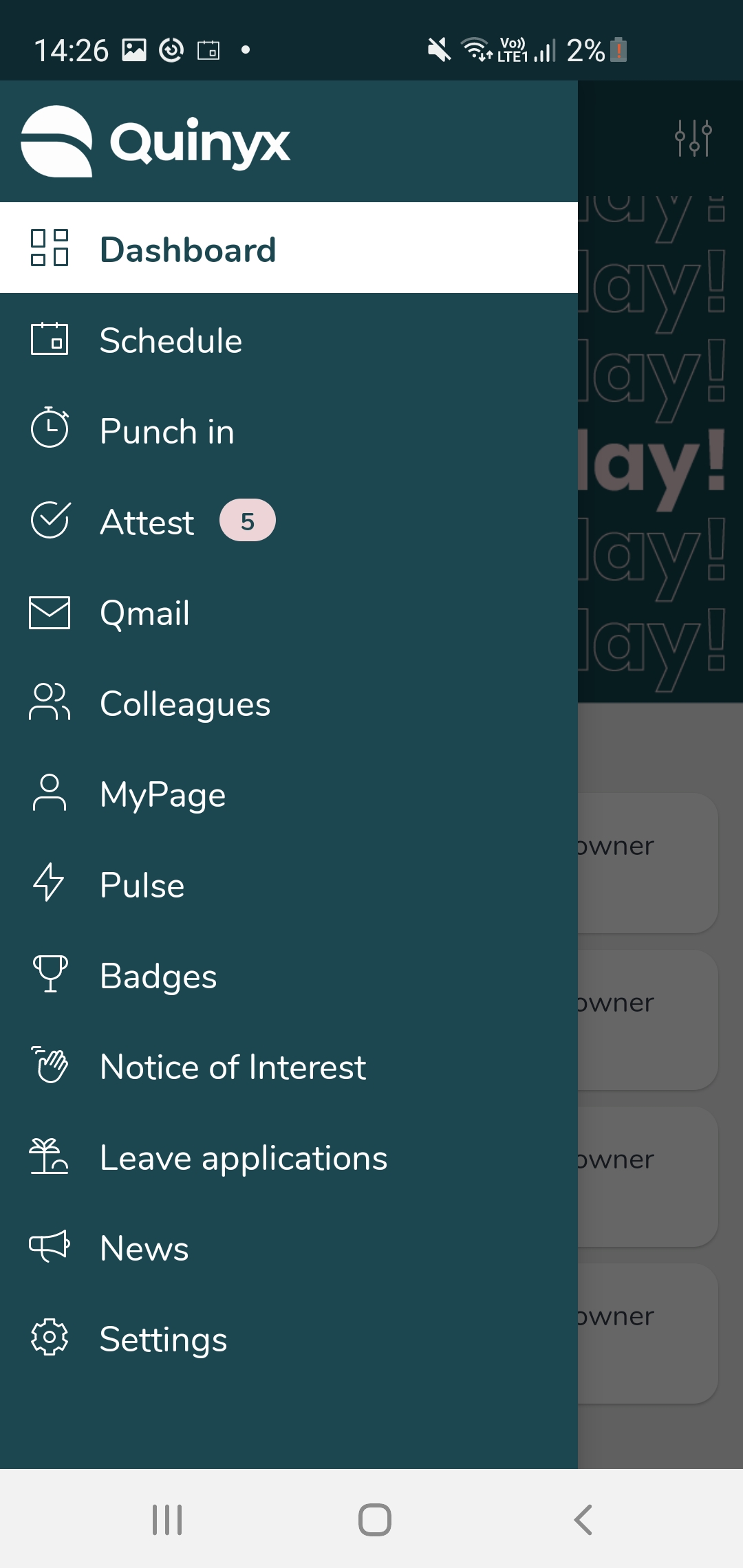Tap the filter sliders icon
The width and height of the screenshot is (743, 1568).
point(693,138)
